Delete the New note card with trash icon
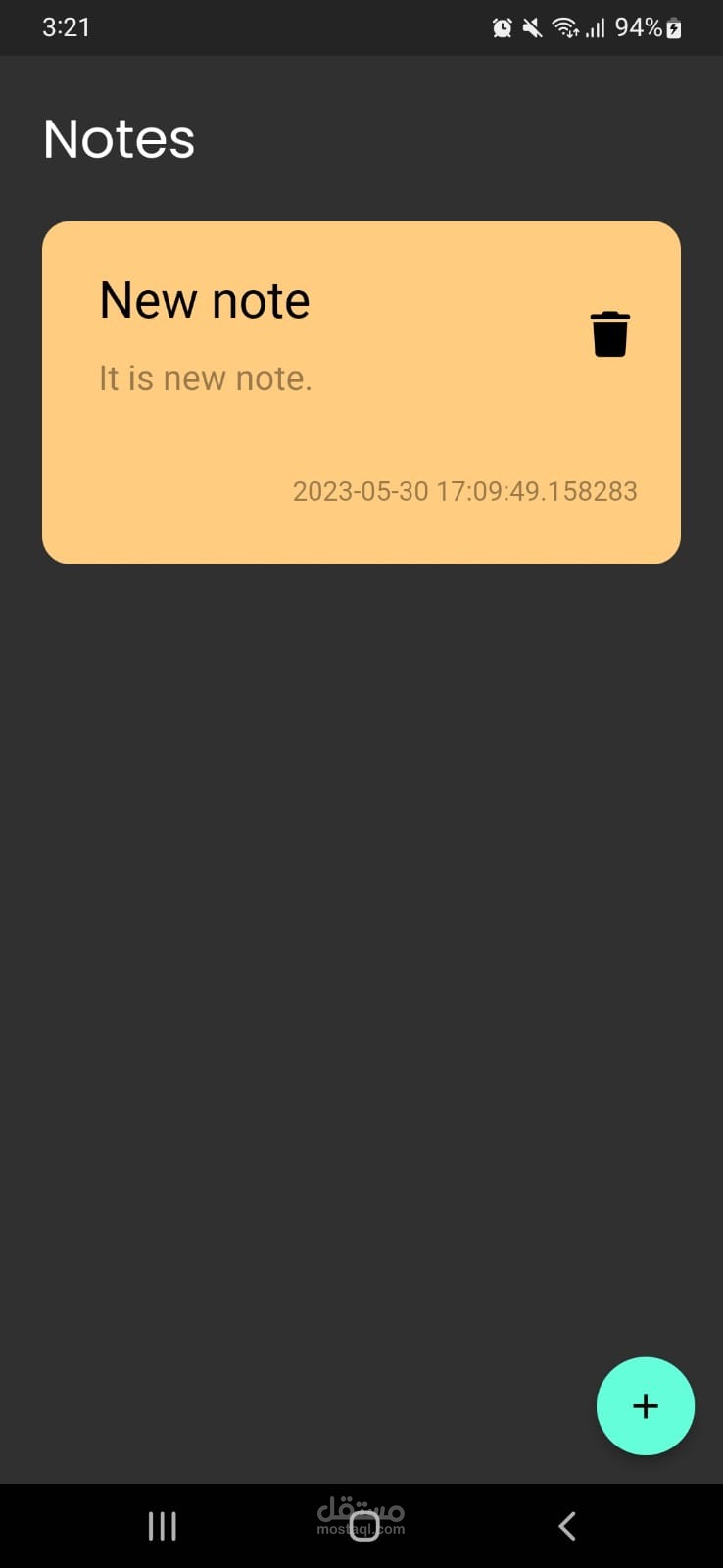723x1568 pixels. point(609,334)
